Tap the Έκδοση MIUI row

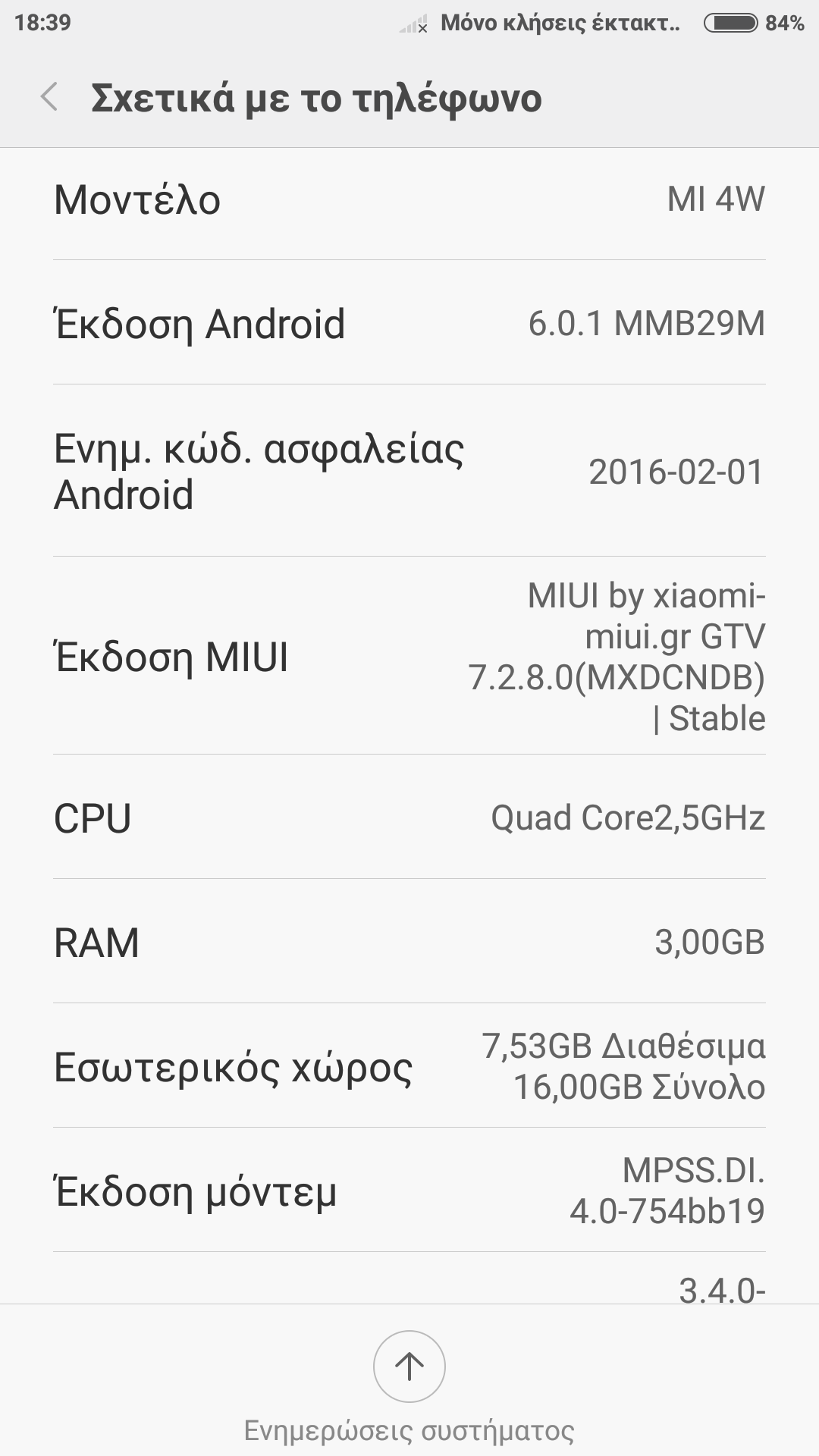click(409, 656)
